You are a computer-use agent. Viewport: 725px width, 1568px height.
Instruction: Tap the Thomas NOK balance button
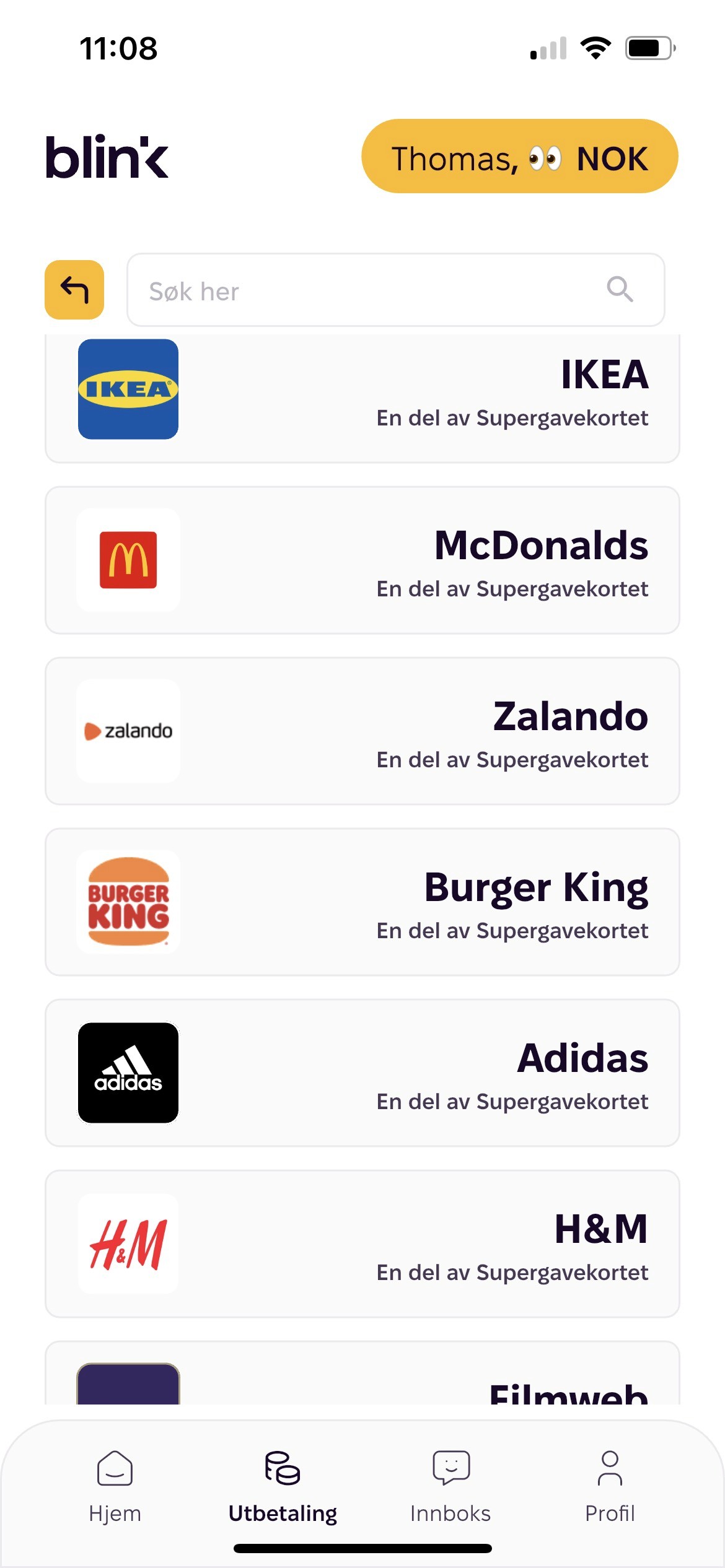(519, 157)
